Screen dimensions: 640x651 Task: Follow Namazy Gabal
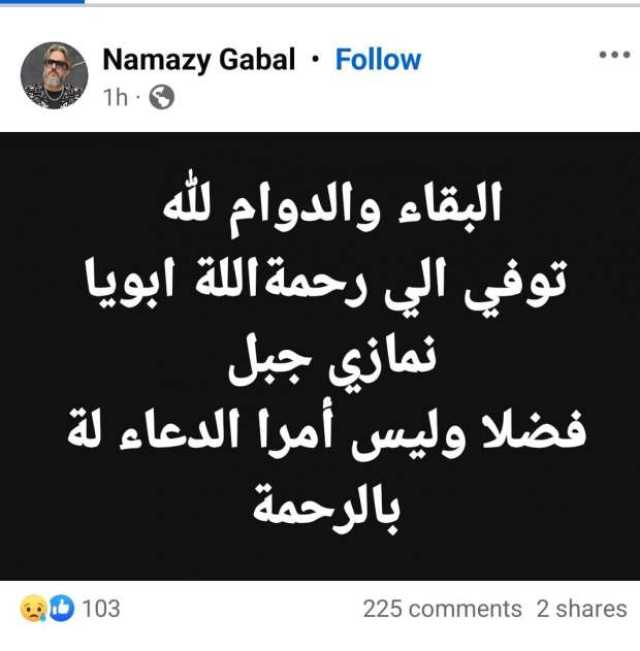378,60
